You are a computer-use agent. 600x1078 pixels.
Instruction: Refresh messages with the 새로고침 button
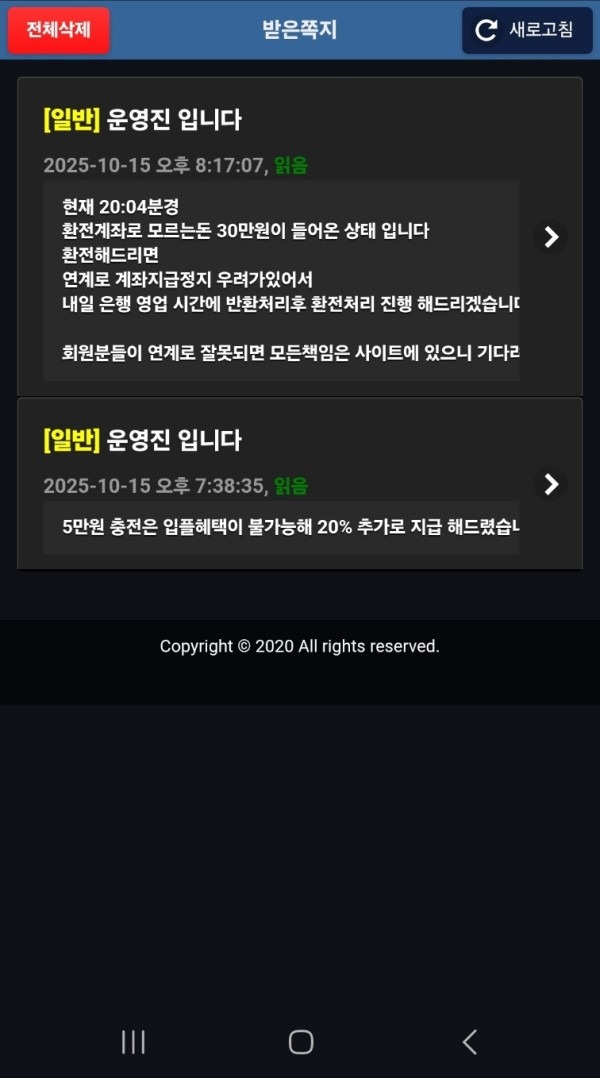point(526,30)
